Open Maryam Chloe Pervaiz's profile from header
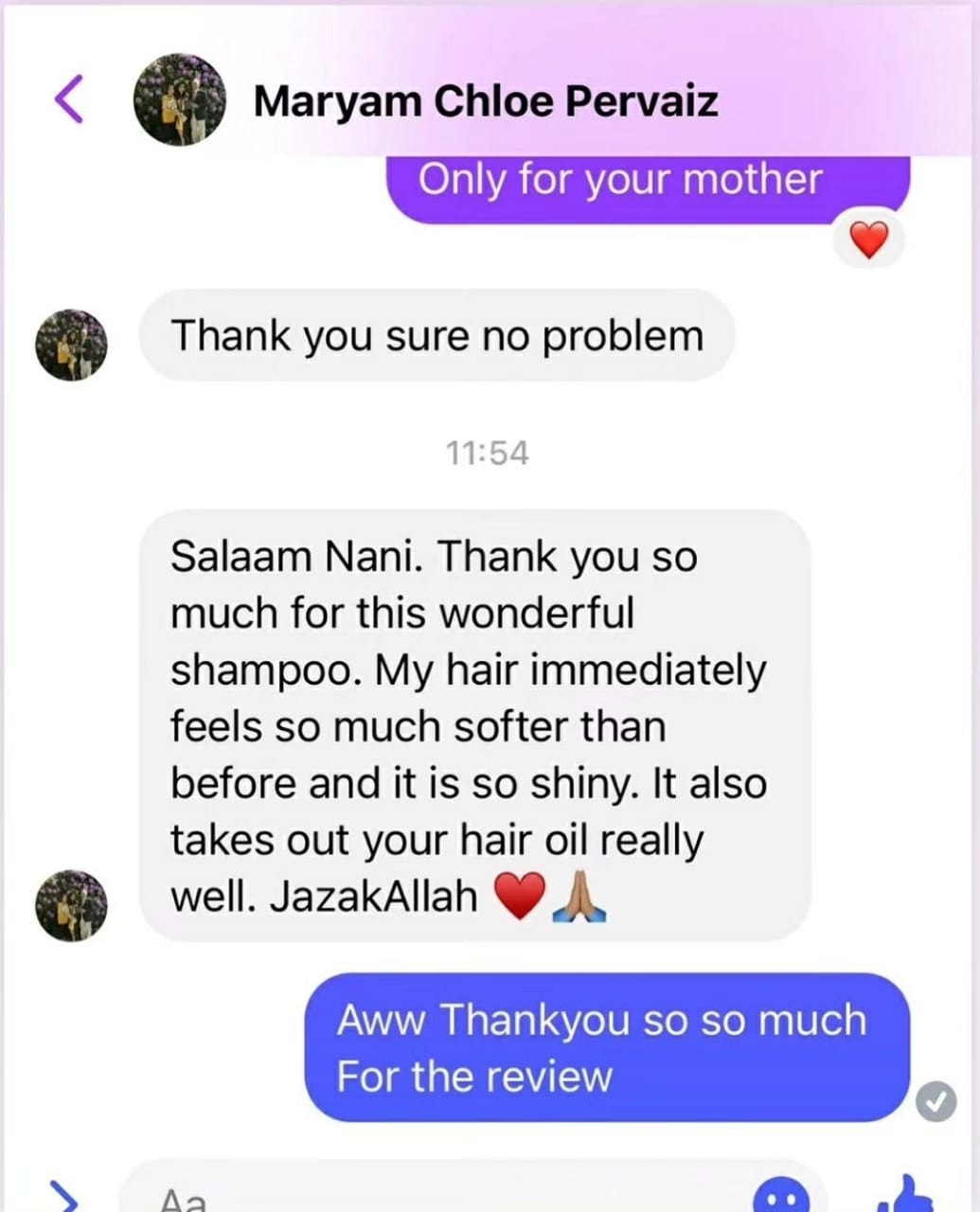The image size is (980, 1212). 485,101
